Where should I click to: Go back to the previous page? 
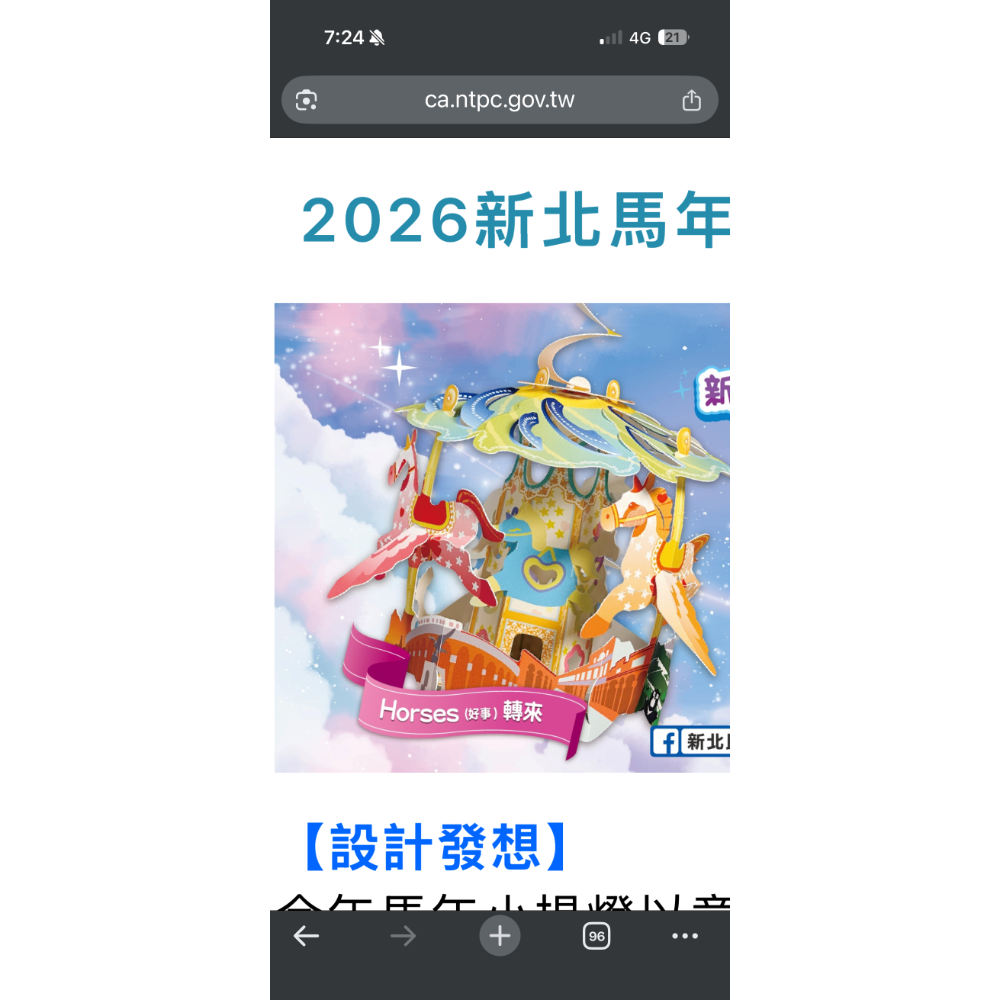(x=306, y=936)
